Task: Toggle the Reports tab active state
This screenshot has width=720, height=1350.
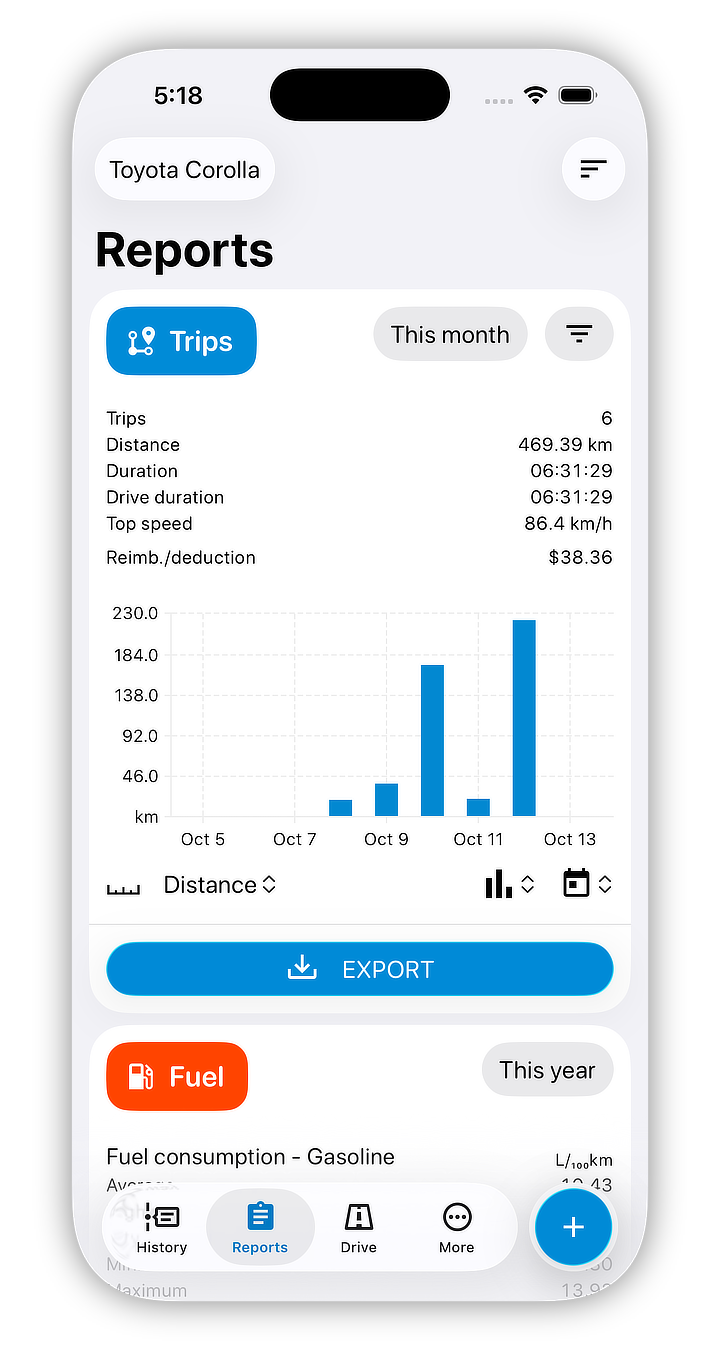Action: [x=260, y=1228]
